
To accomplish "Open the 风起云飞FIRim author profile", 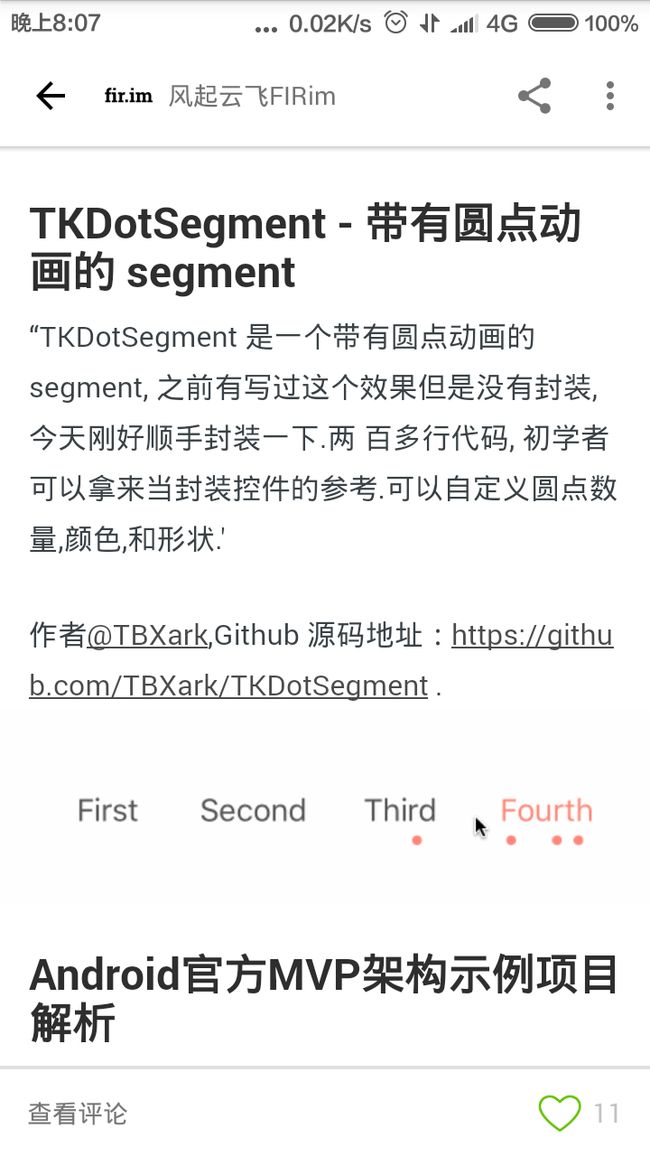I will point(252,96).
